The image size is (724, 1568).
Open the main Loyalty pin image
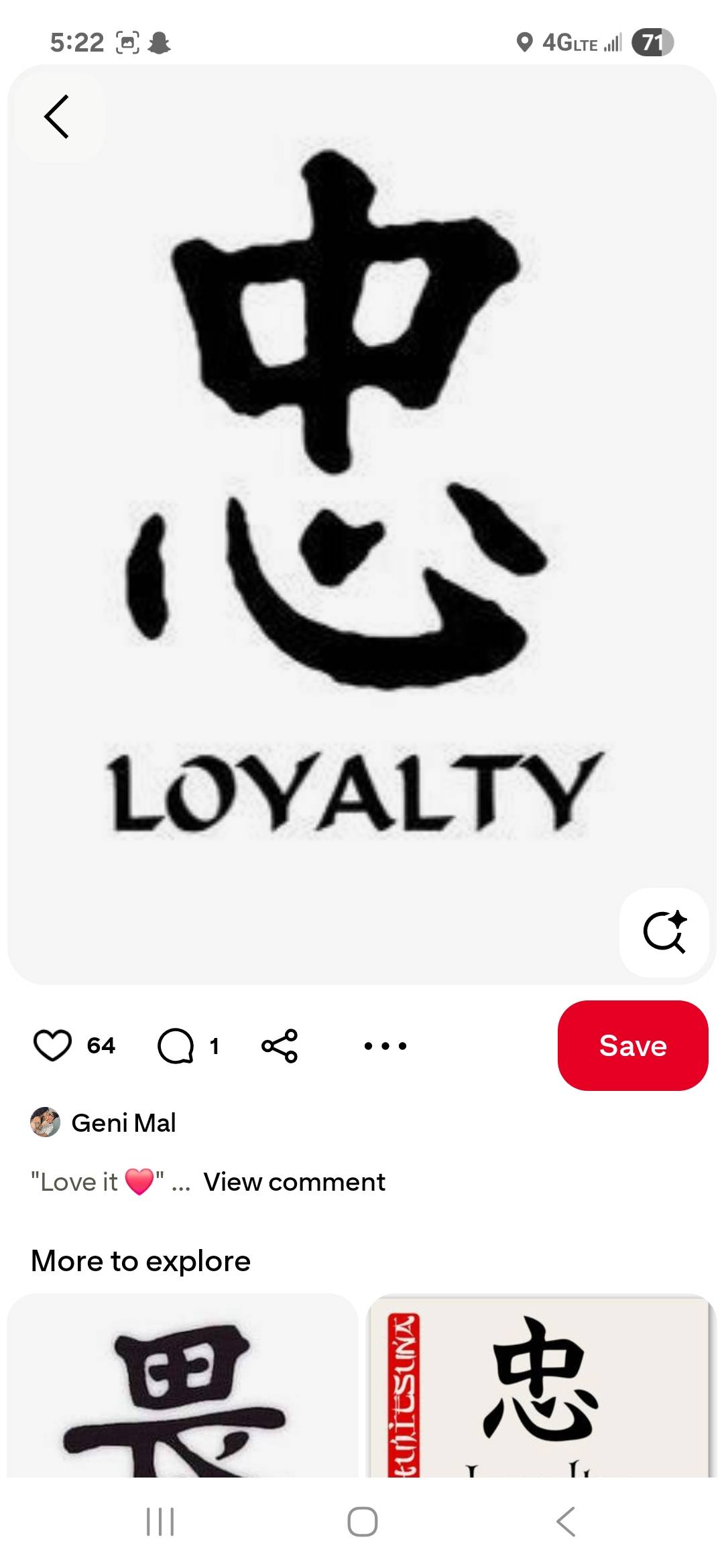(x=362, y=523)
